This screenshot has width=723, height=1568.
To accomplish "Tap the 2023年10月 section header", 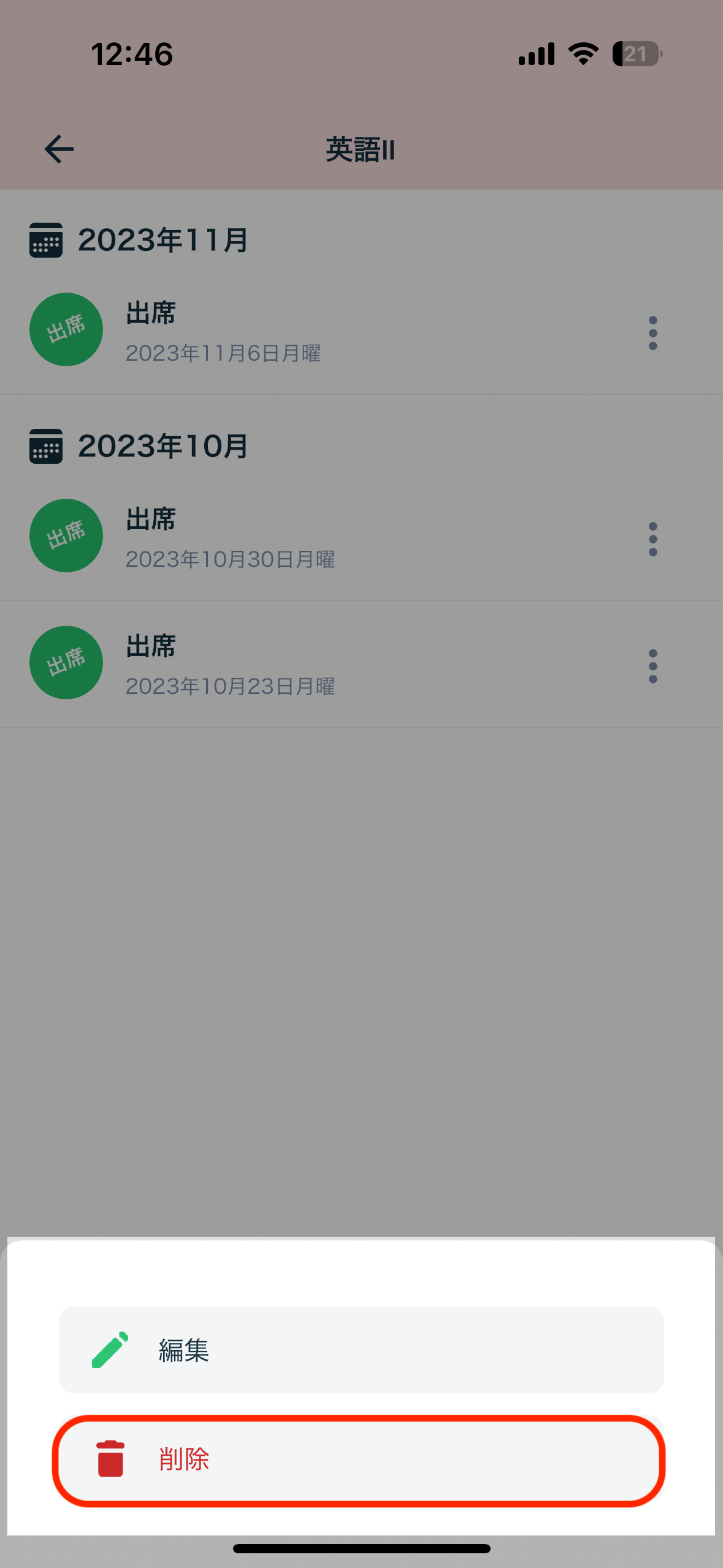I will coord(163,447).
